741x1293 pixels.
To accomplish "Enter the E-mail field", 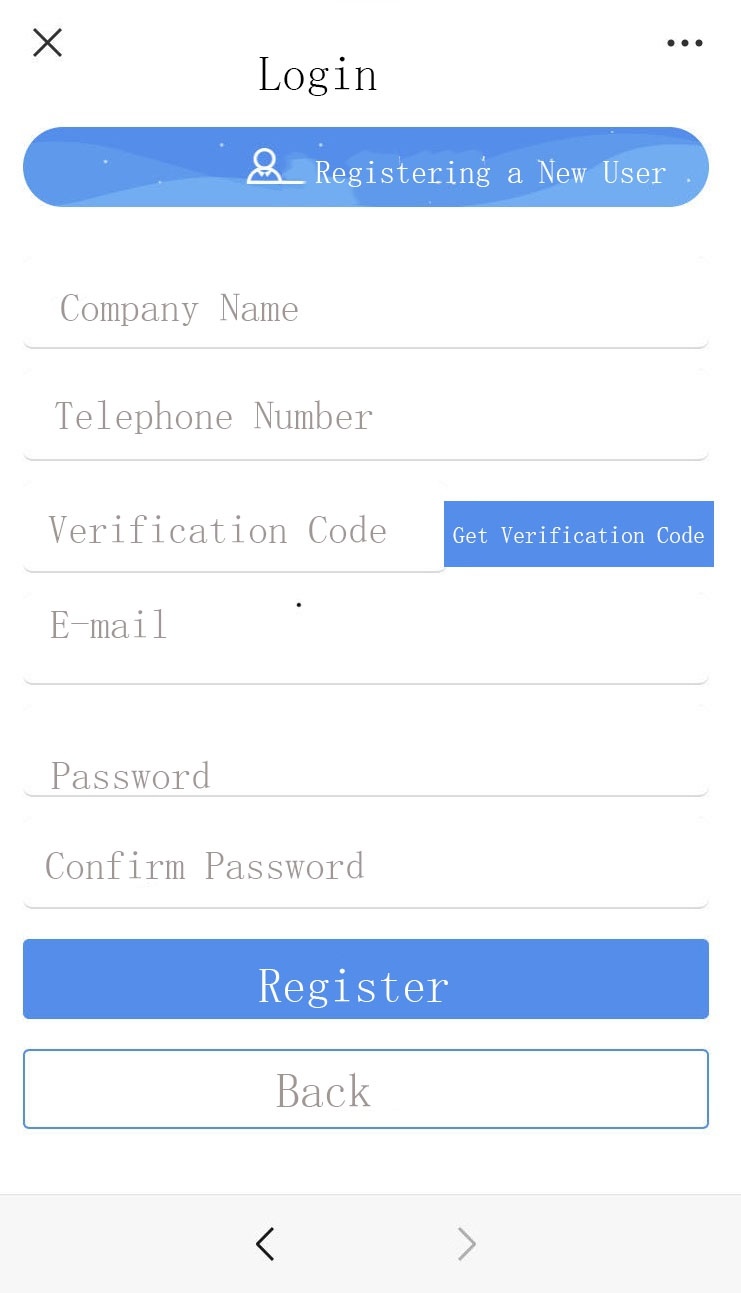I will click(366, 639).
